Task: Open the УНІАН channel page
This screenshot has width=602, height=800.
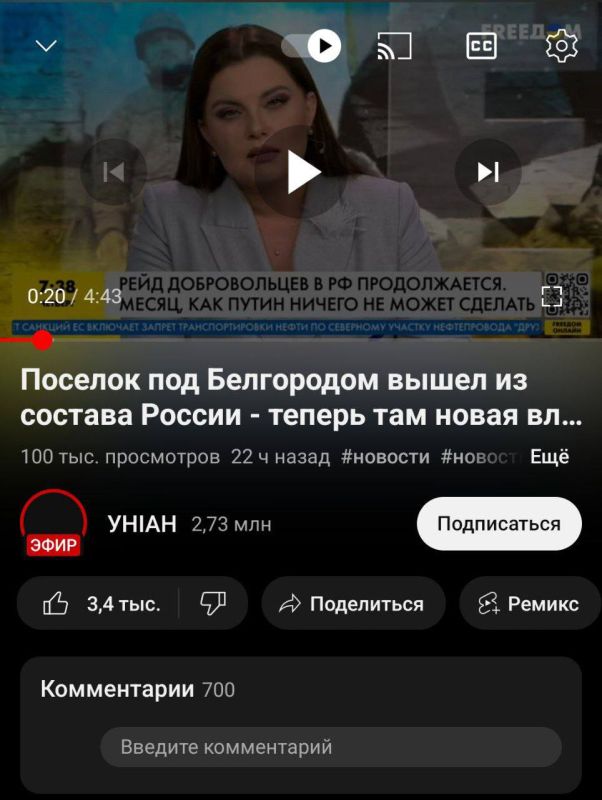Action: click(141, 524)
